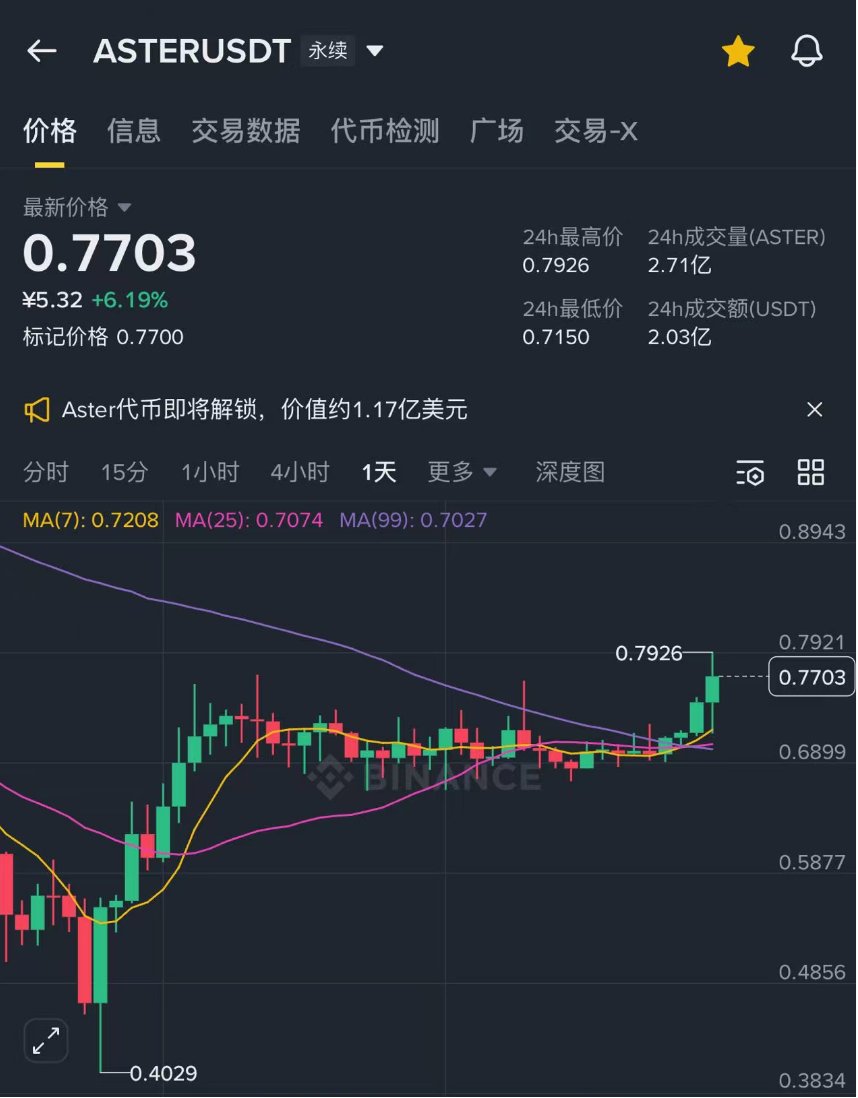Screen dimensions: 858x1098
Task: Open the 代币检测 tab
Action: (385, 131)
